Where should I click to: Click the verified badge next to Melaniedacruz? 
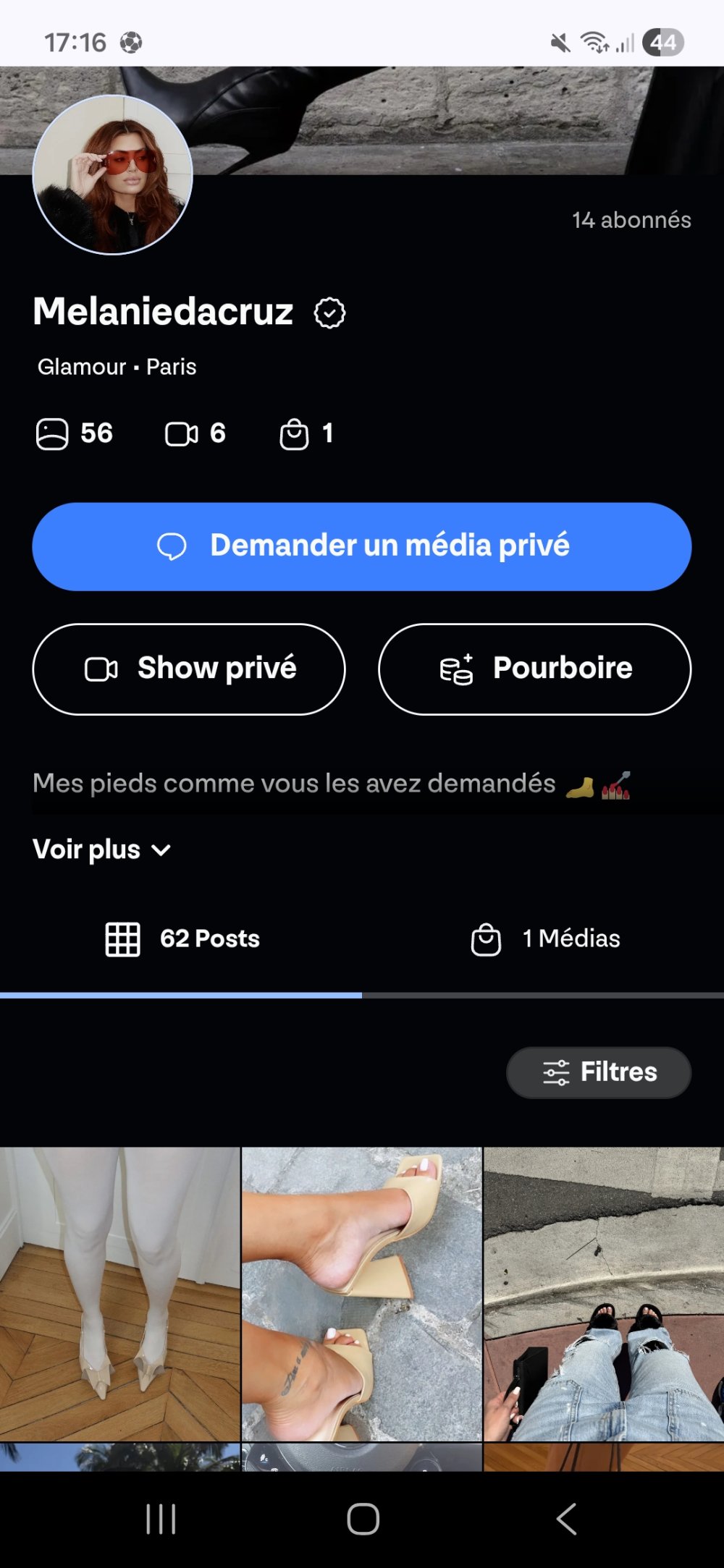coord(329,313)
